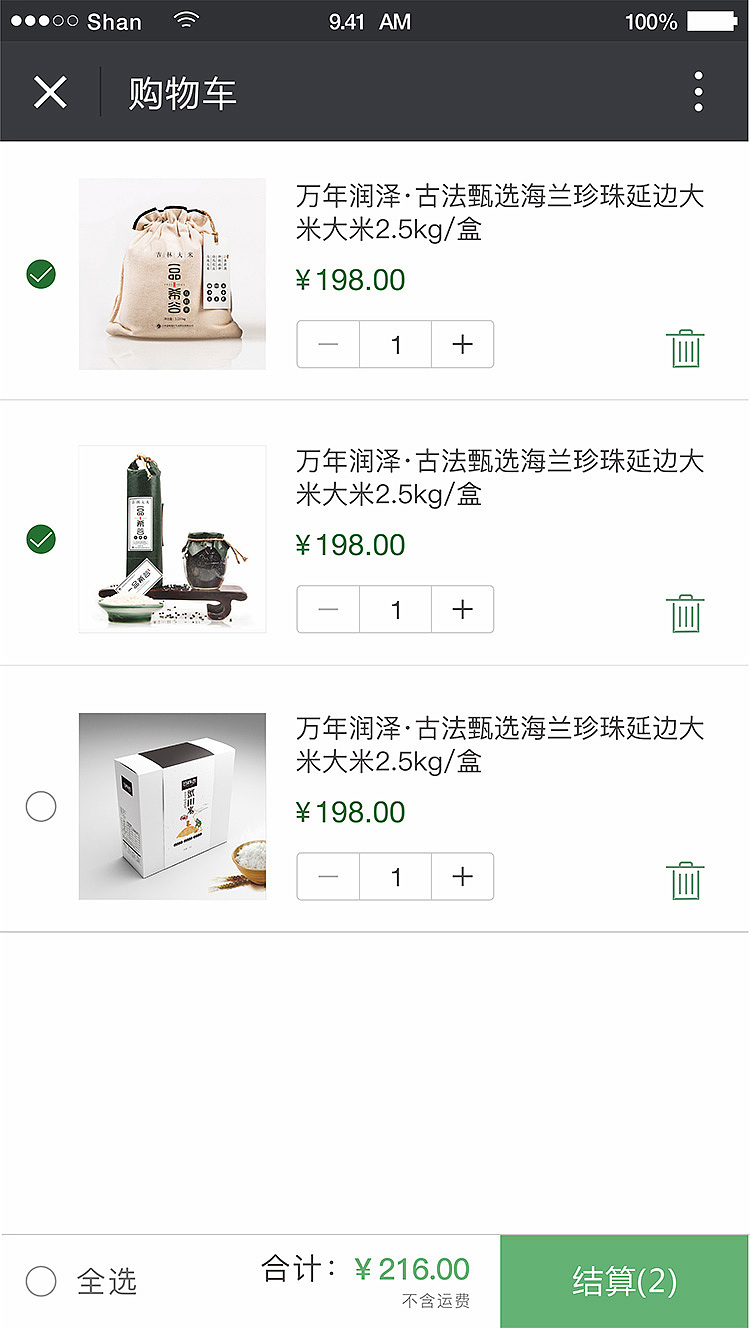The image size is (750, 1328).
Task: Select the third boxed rice product
Action: click(40, 805)
